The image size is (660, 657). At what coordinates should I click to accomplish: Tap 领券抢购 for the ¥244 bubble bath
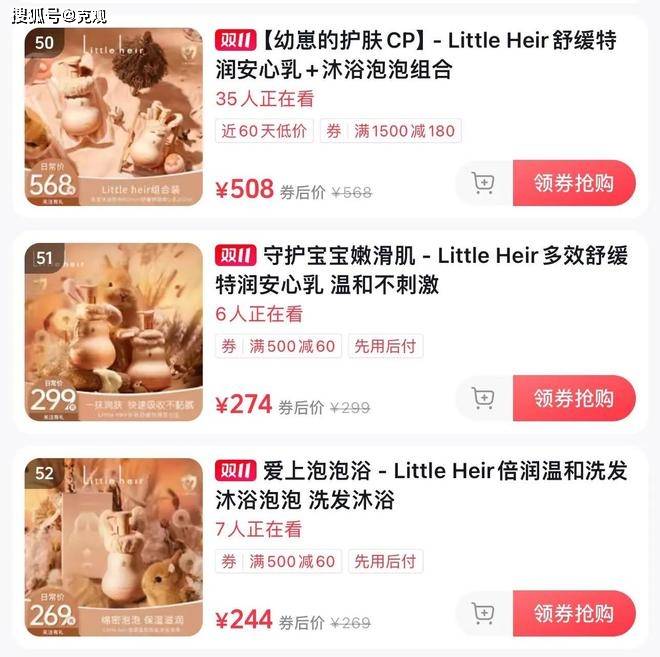574,613
